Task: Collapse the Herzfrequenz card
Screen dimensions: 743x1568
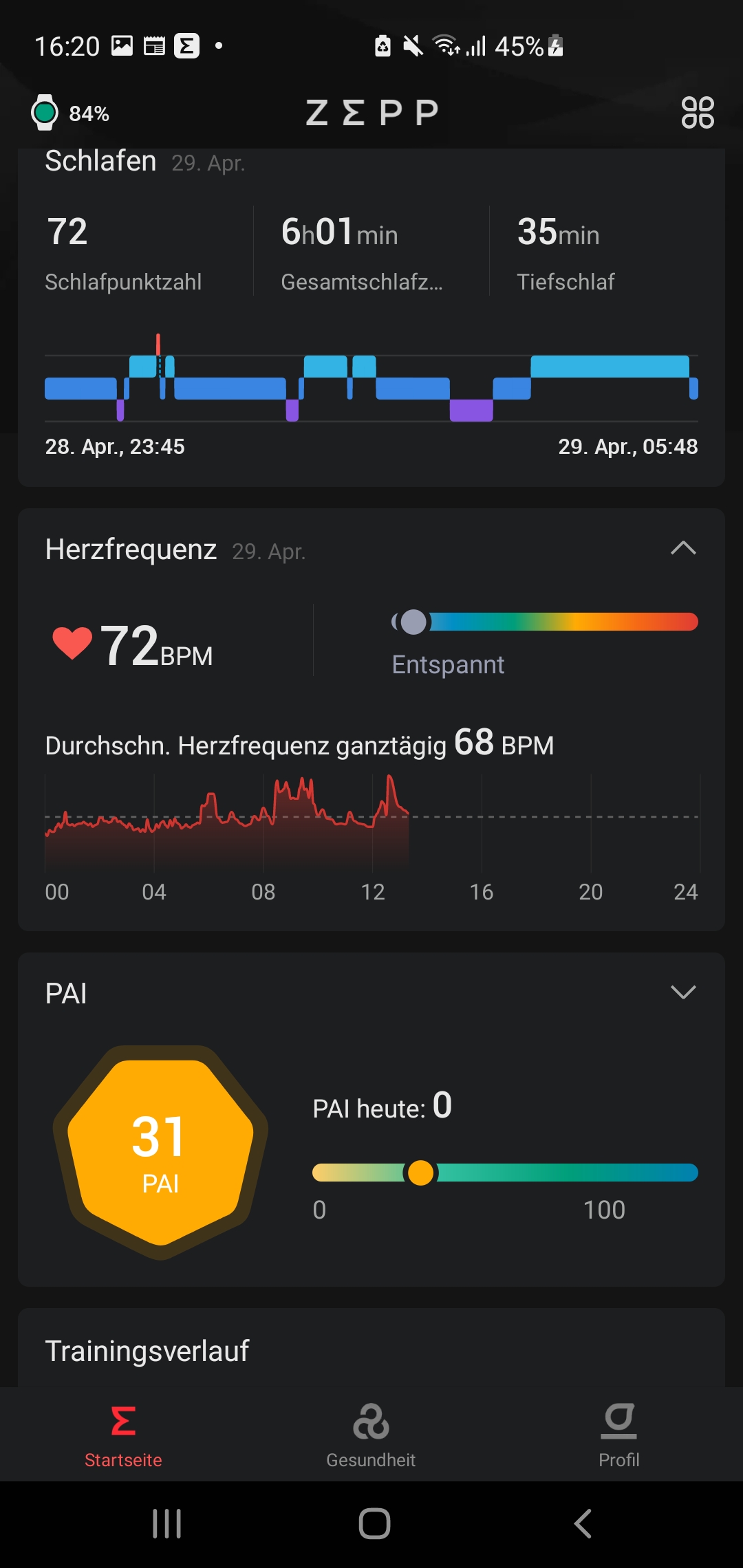Action: pyautogui.click(x=683, y=548)
